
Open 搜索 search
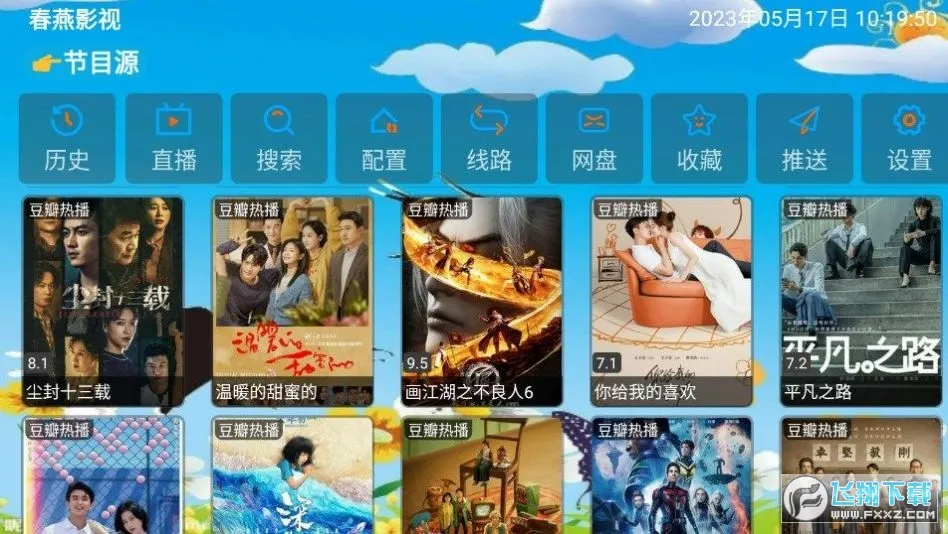[x=279, y=139]
